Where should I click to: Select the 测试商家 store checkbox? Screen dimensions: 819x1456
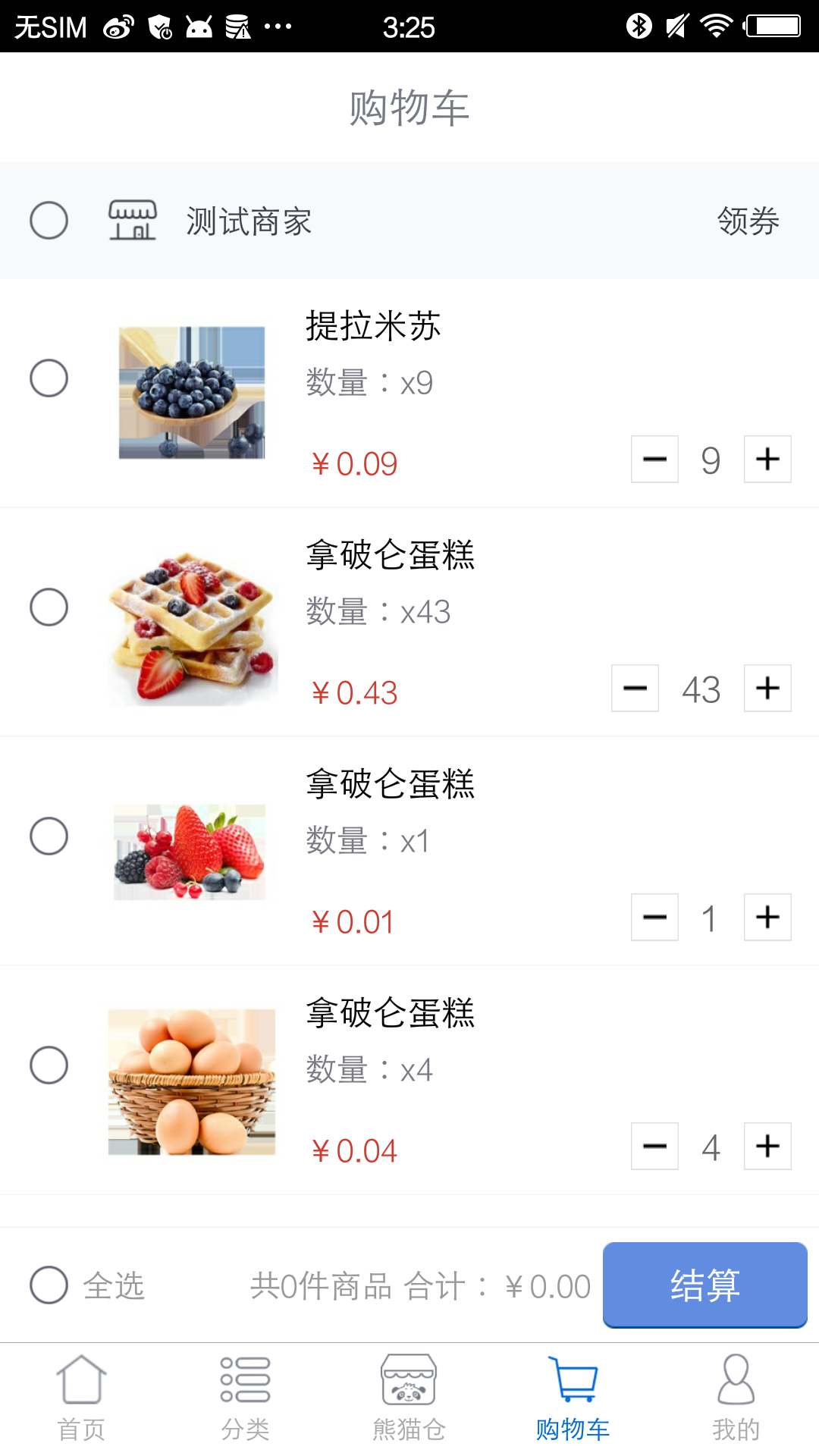pyautogui.click(x=49, y=221)
